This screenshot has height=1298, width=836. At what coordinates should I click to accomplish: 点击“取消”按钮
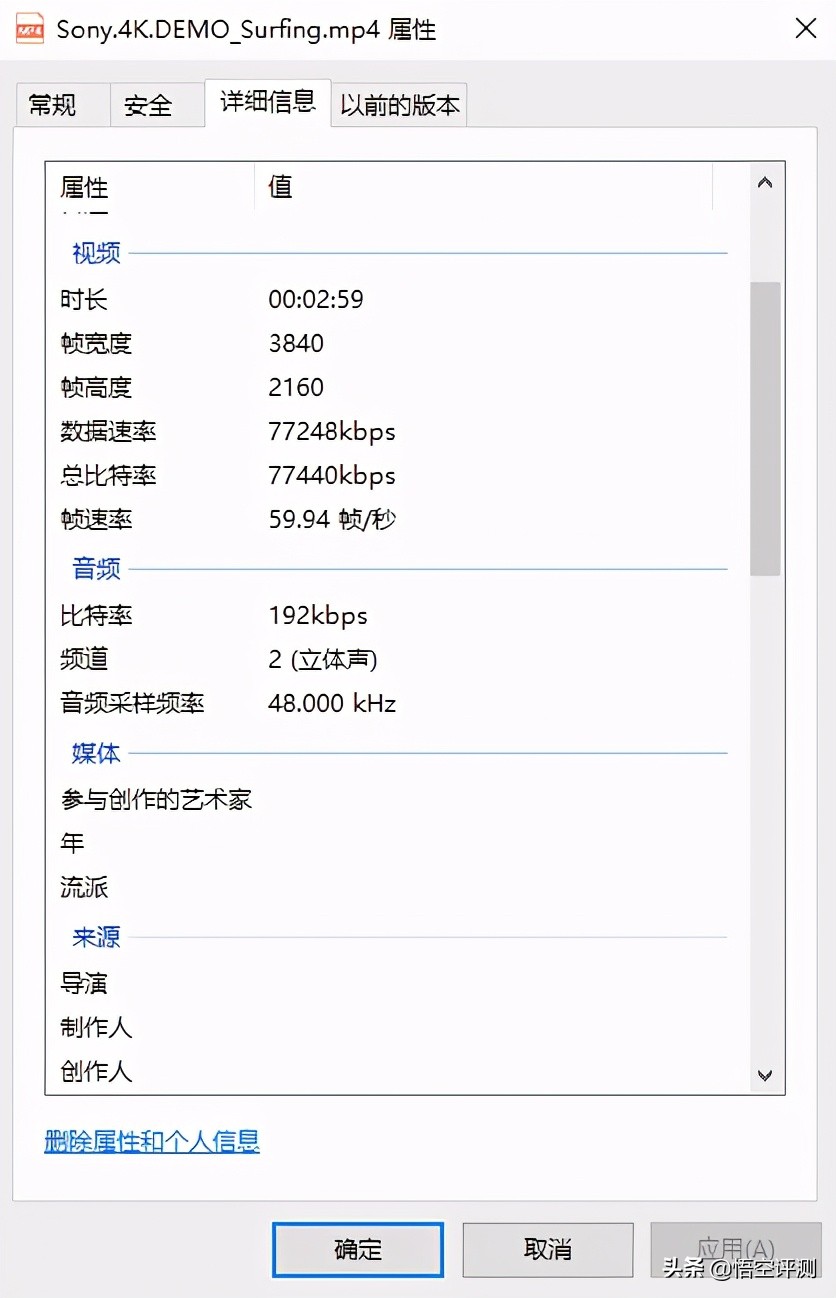(x=547, y=1249)
